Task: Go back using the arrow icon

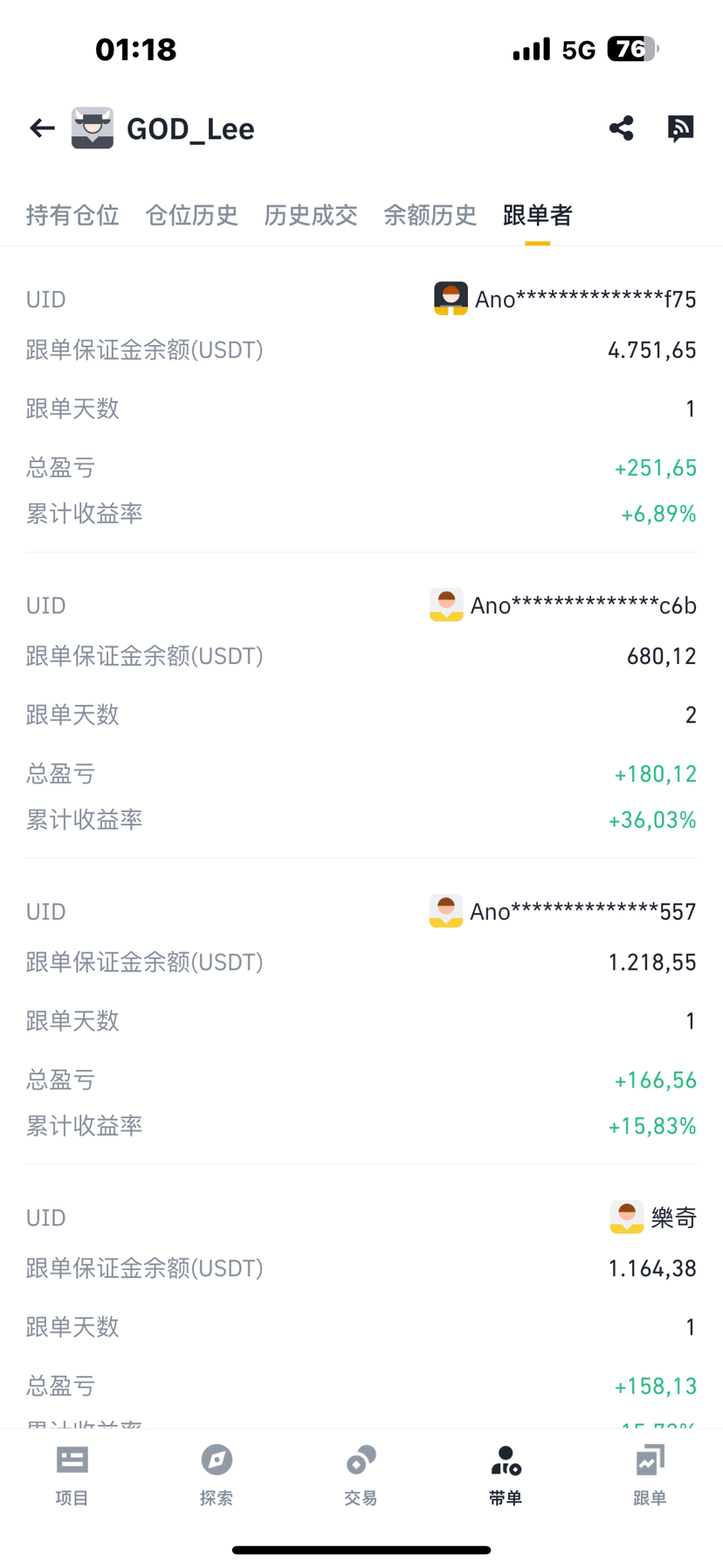Action: (x=42, y=128)
